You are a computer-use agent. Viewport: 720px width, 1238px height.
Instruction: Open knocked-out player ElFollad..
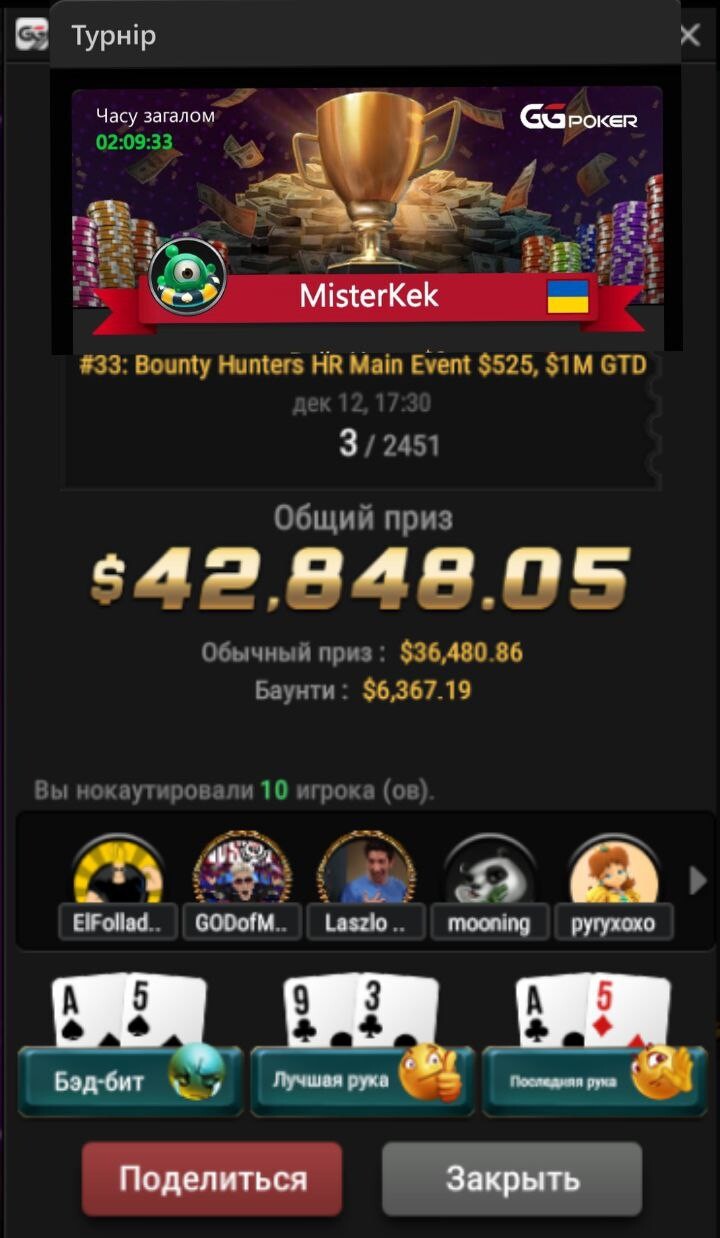(x=118, y=888)
